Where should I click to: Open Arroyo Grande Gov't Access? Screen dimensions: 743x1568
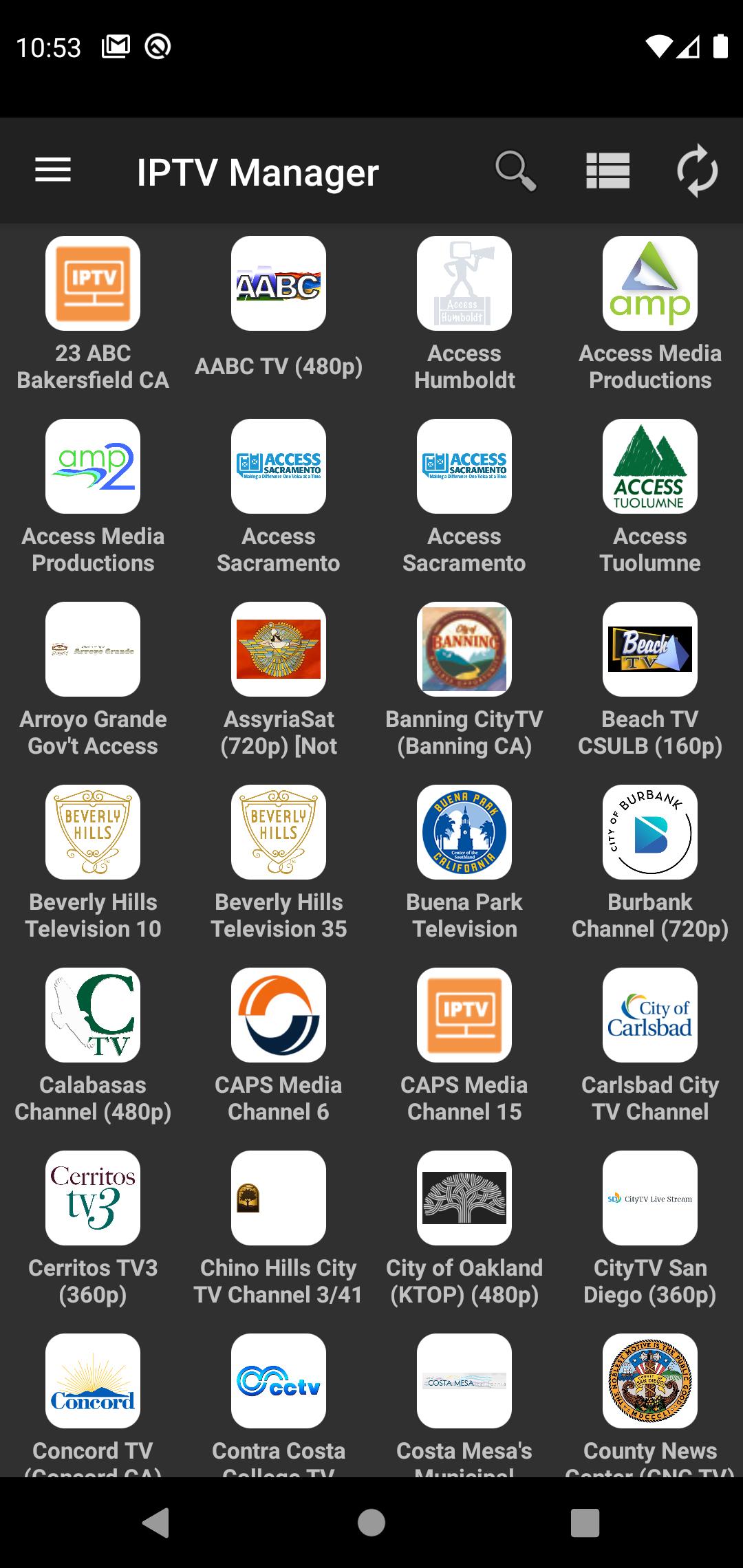93,680
